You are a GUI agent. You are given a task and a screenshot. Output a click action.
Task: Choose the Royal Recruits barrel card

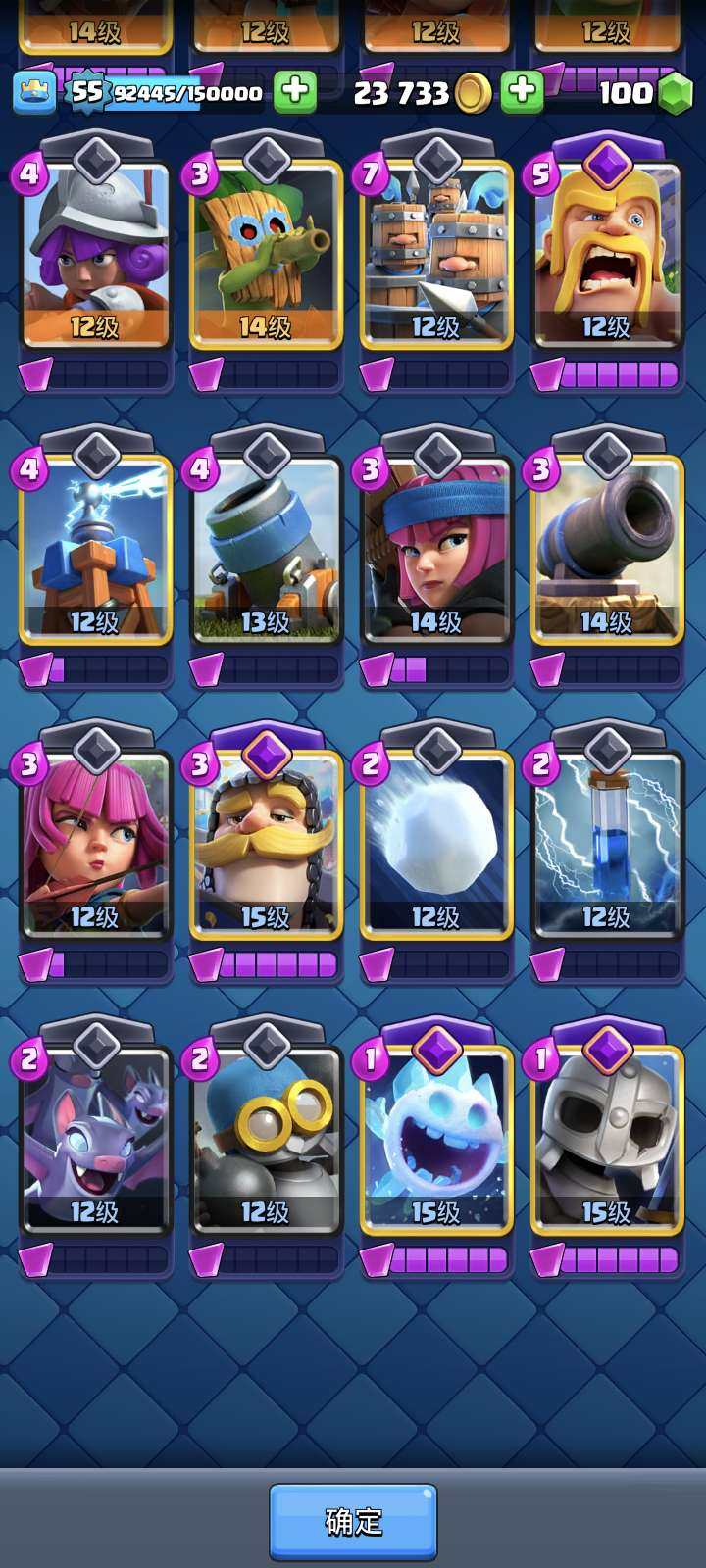436,255
